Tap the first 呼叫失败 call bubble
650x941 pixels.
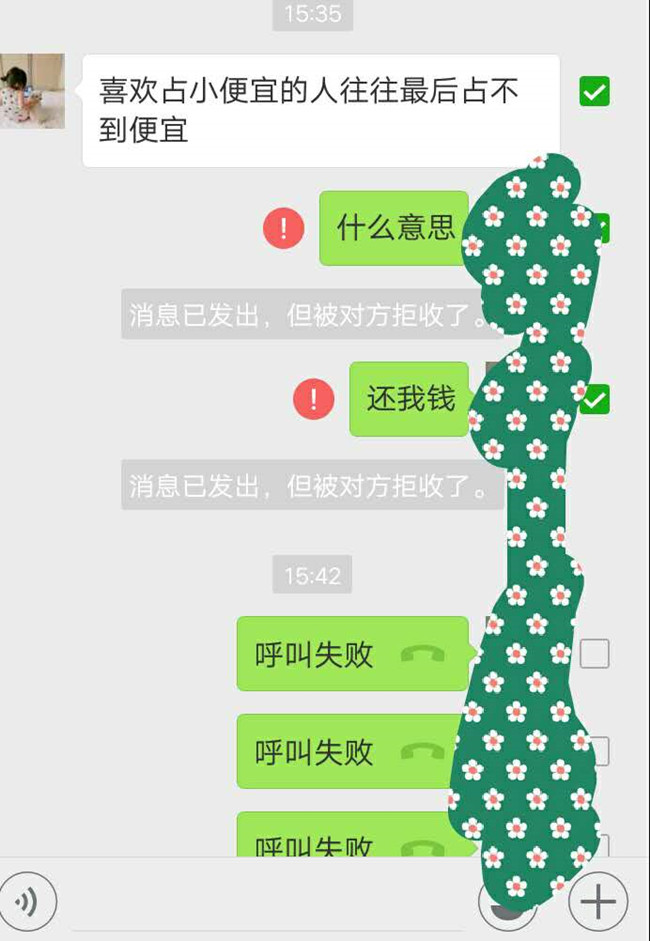click(351, 654)
